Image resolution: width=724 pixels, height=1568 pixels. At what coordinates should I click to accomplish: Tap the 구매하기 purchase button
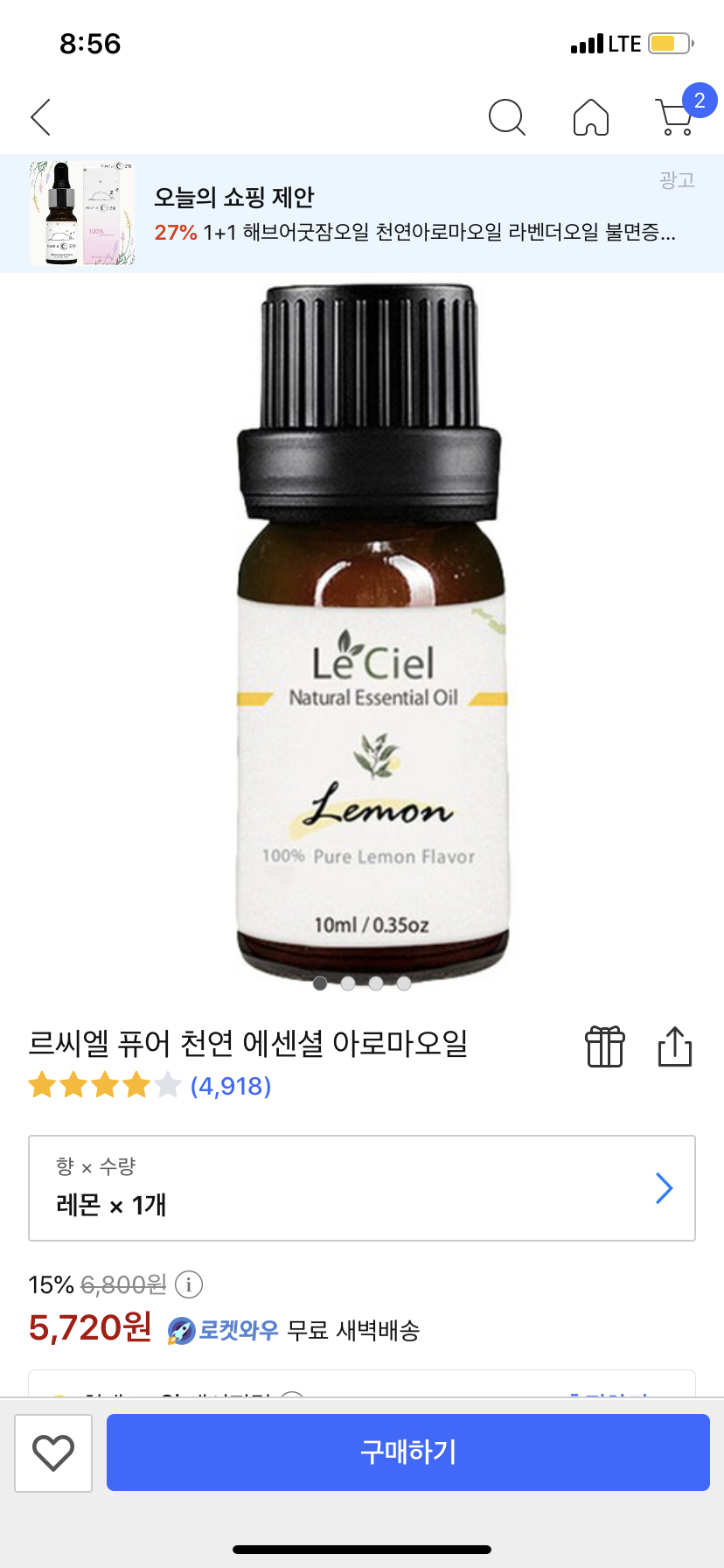pyautogui.click(x=408, y=1452)
